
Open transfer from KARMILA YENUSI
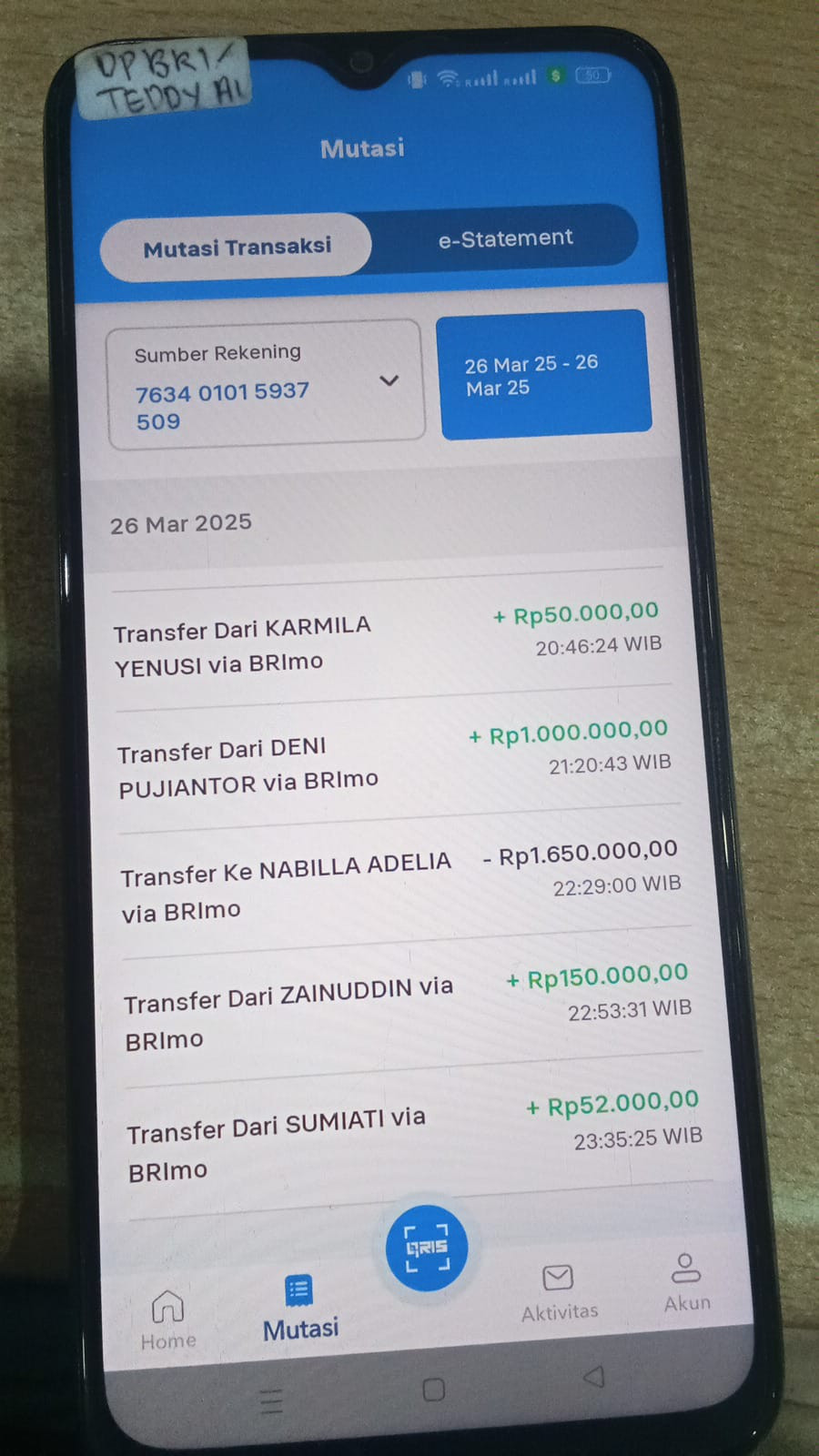click(x=389, y=642)
